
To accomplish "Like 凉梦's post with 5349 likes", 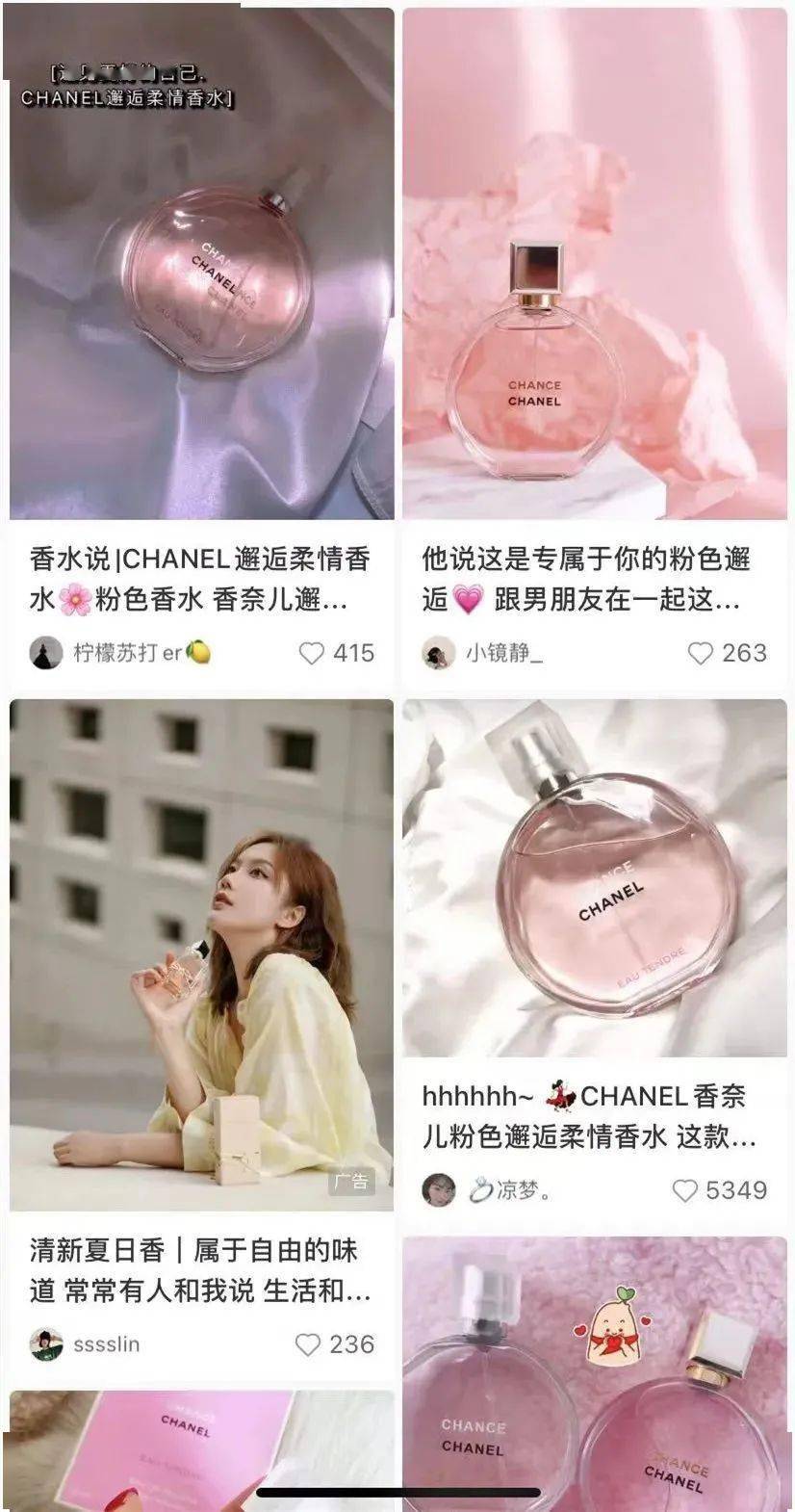I will (685, 1190).
